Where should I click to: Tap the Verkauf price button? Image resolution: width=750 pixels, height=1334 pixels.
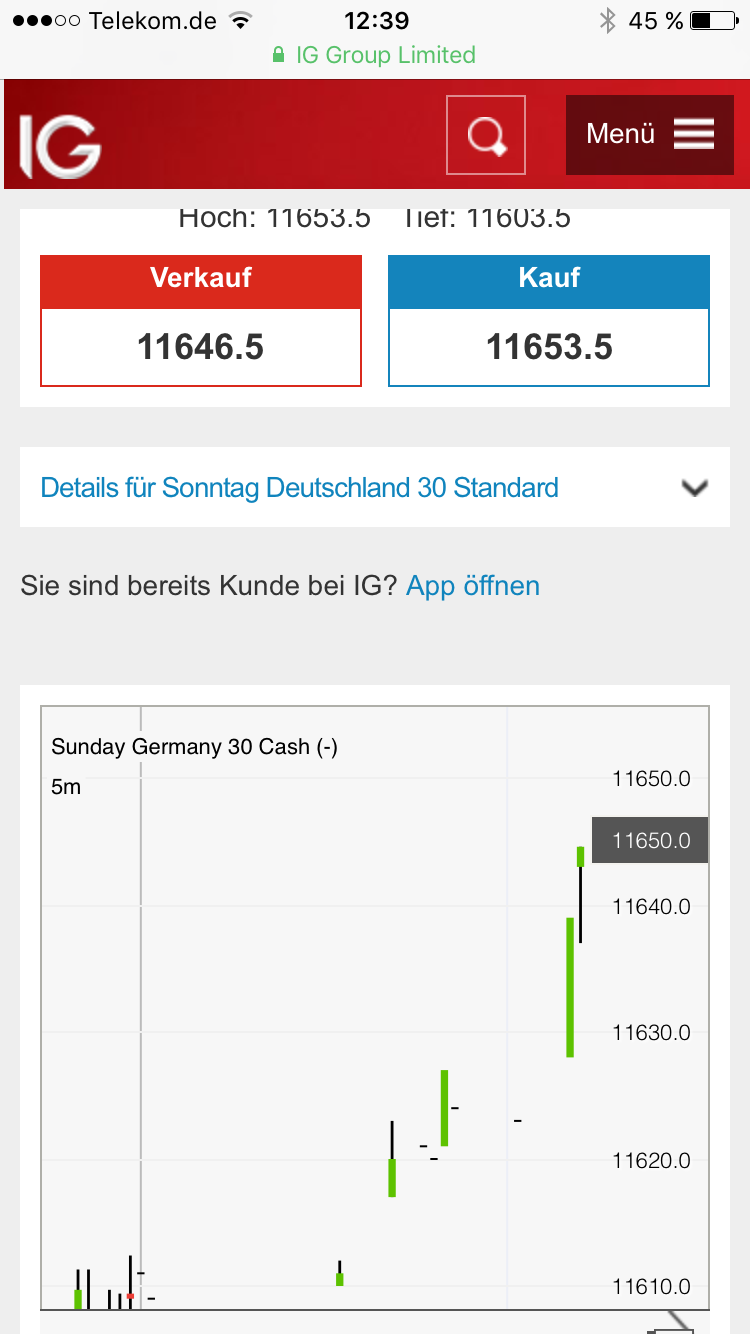(201, 321)
